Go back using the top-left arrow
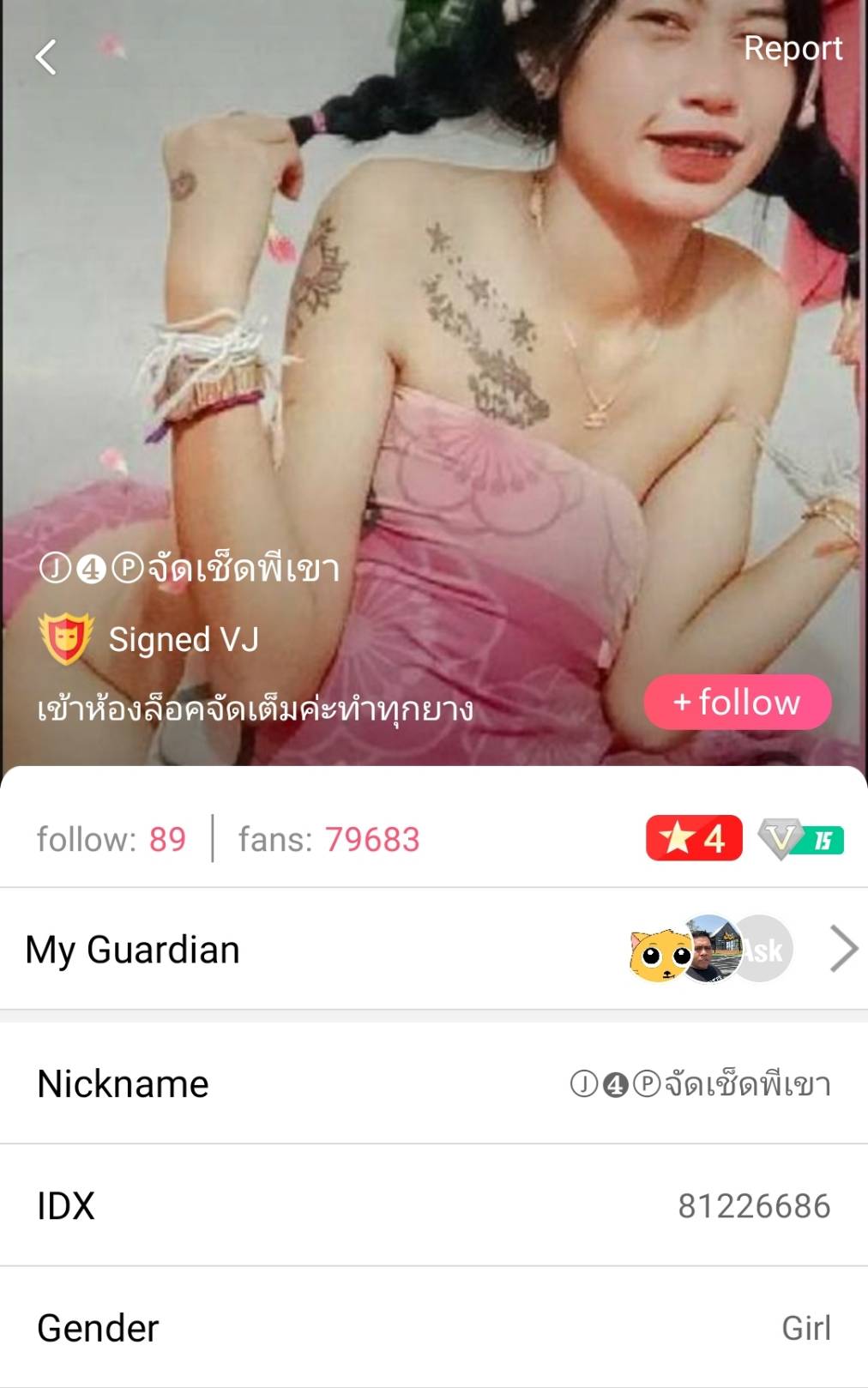 pyautogui.click(x=46, y=57)
